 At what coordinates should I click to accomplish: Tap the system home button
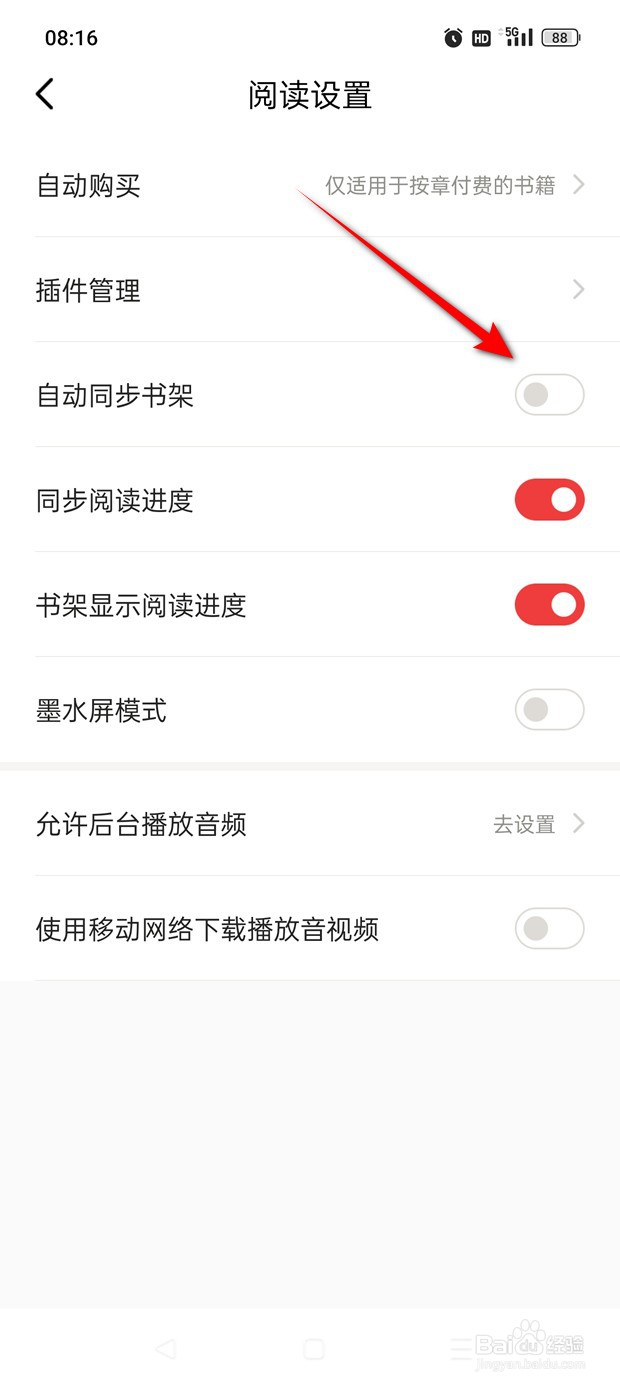tap(313, 1349)
